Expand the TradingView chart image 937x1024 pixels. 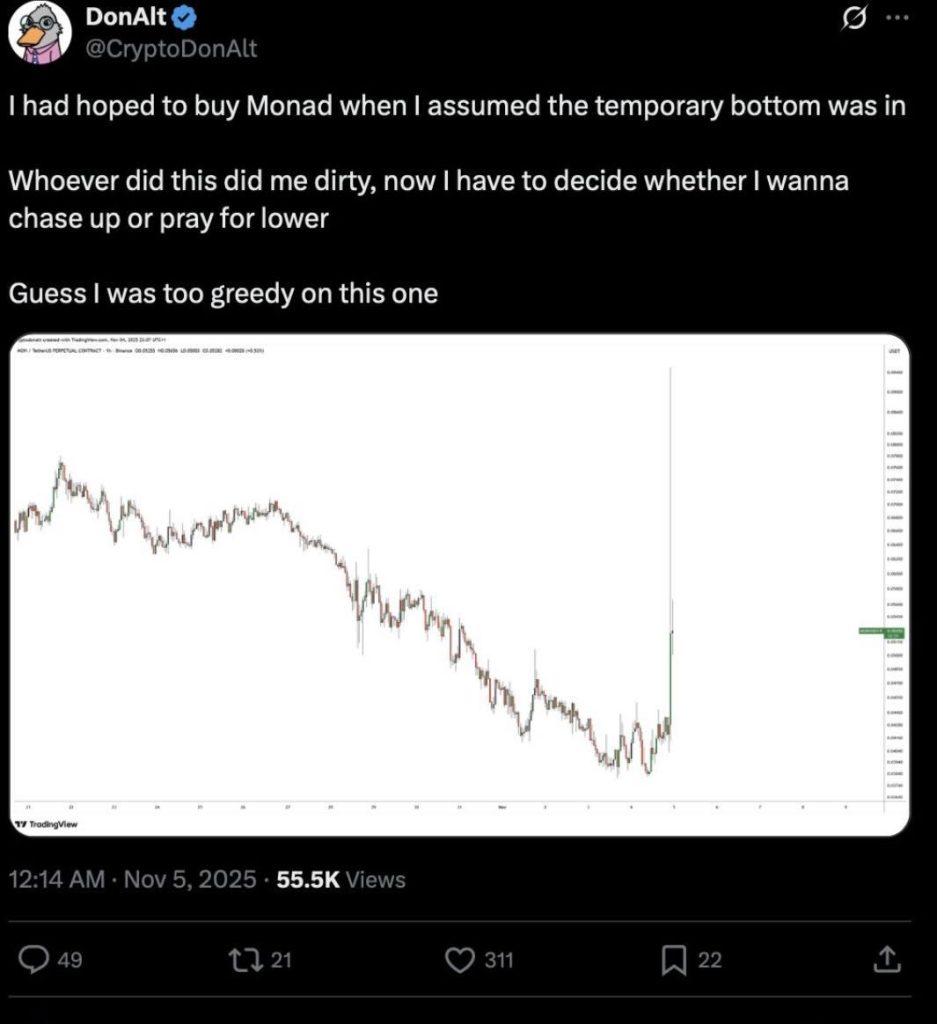tap(460, 585)
